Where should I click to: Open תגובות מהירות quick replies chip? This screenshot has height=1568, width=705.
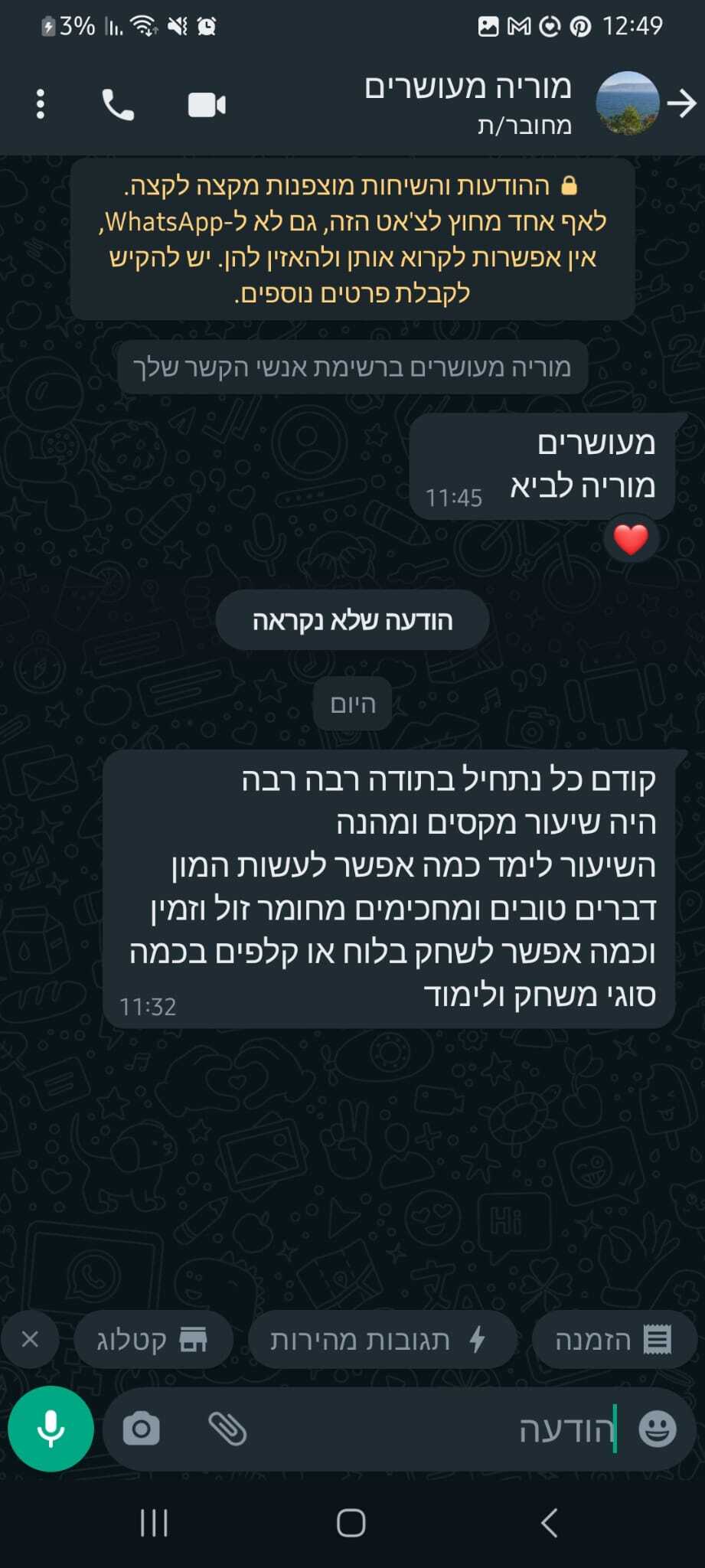click(380, 1340)
